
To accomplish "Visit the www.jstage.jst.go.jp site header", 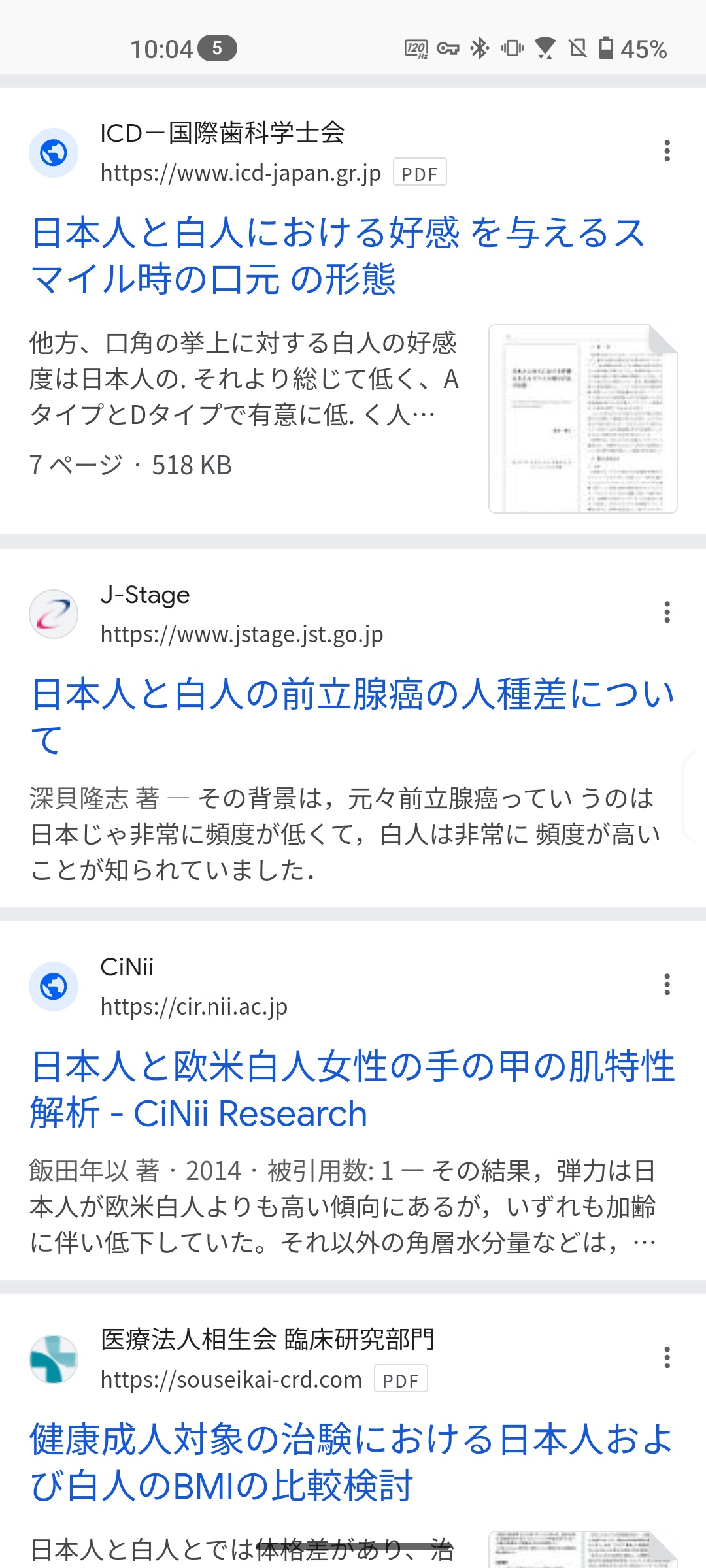I will pyautogui.click(x=242, y=634).
